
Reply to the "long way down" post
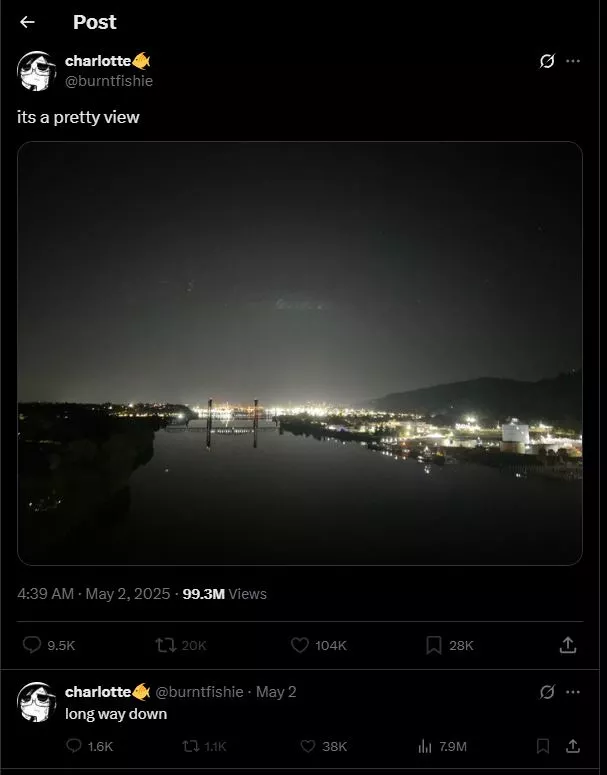tap(74, 746)
